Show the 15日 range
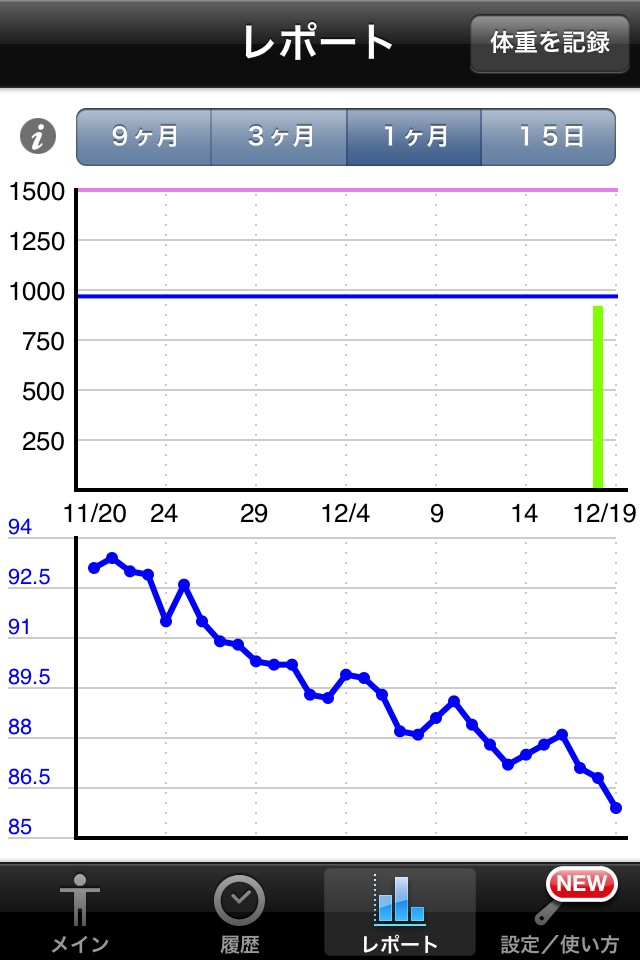640x960 pixels. (548, 137)
